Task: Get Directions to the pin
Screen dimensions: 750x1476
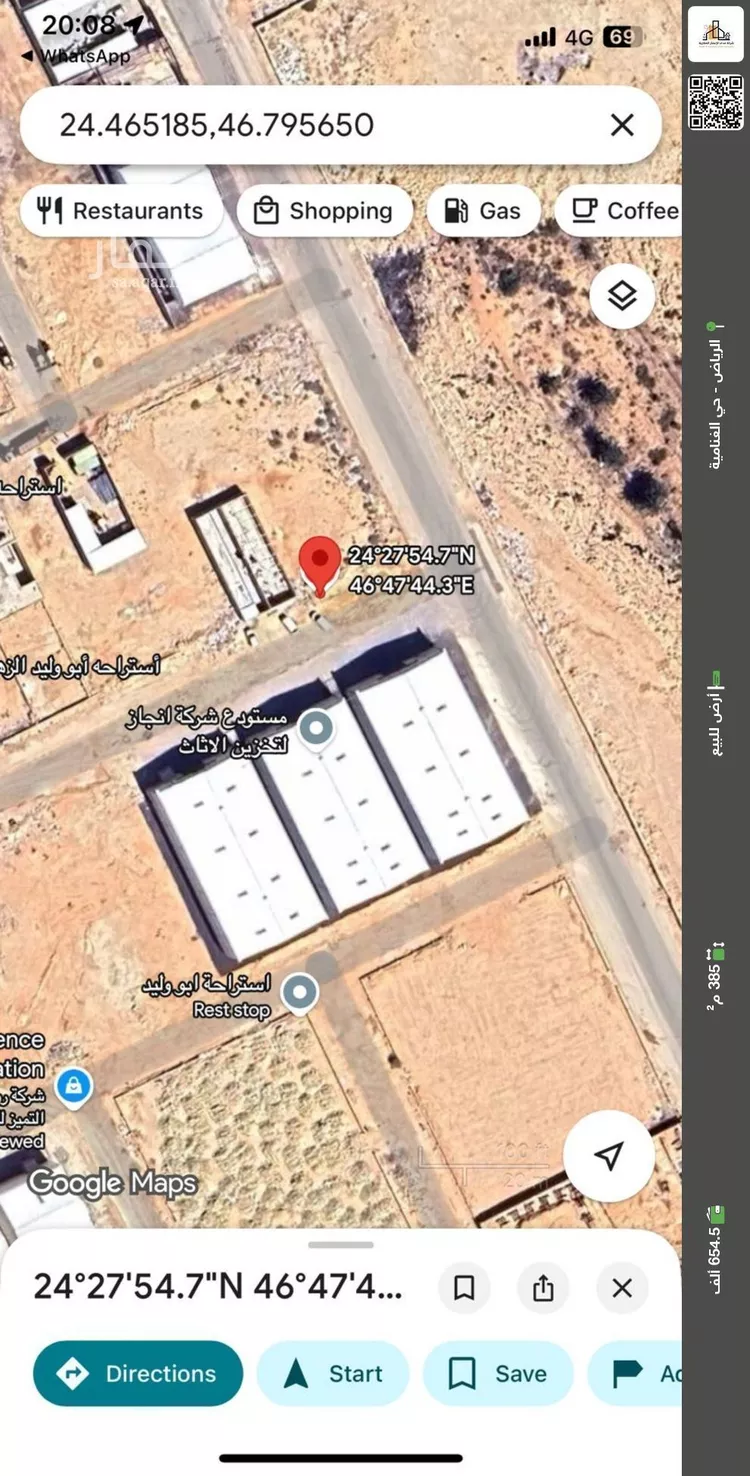Action: 138,1374
